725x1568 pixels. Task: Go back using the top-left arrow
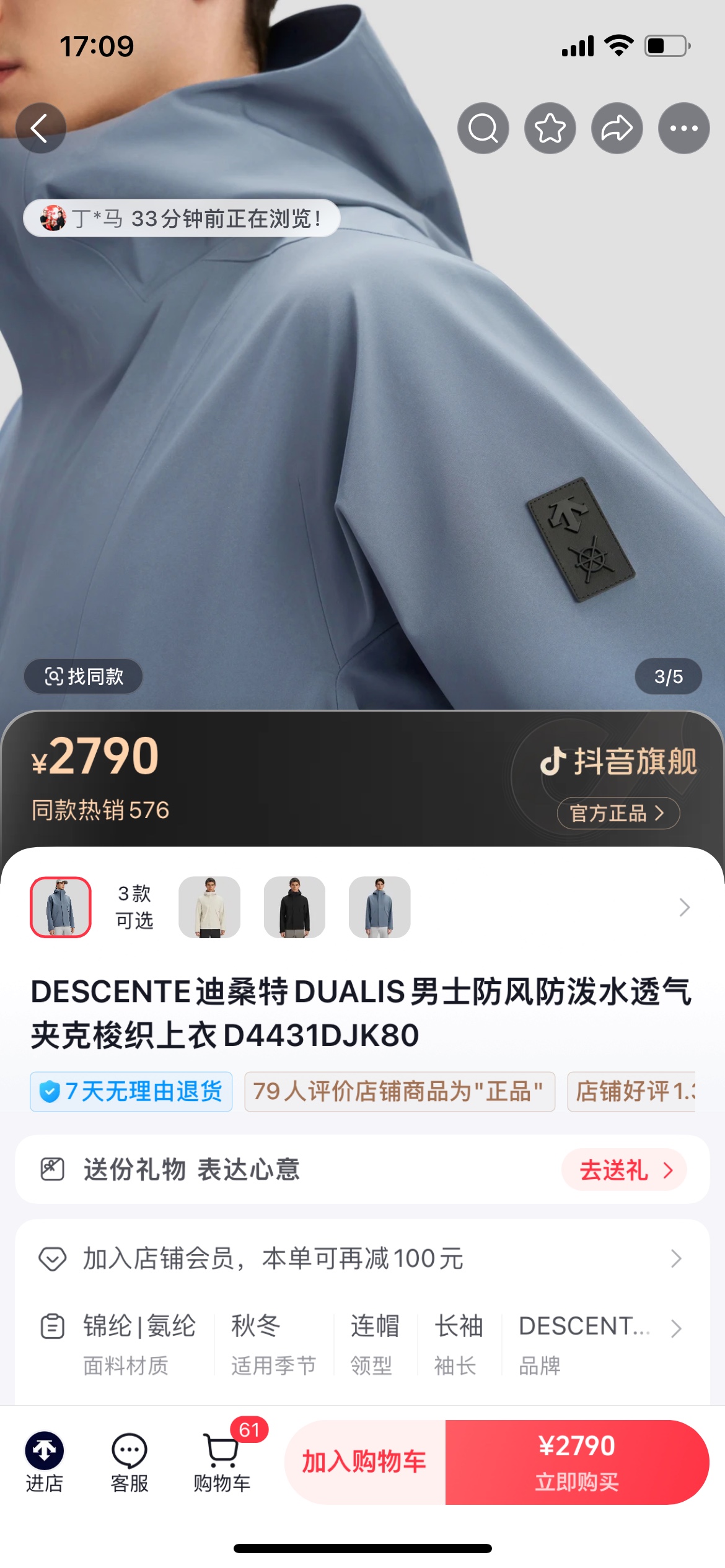(40, 128)
